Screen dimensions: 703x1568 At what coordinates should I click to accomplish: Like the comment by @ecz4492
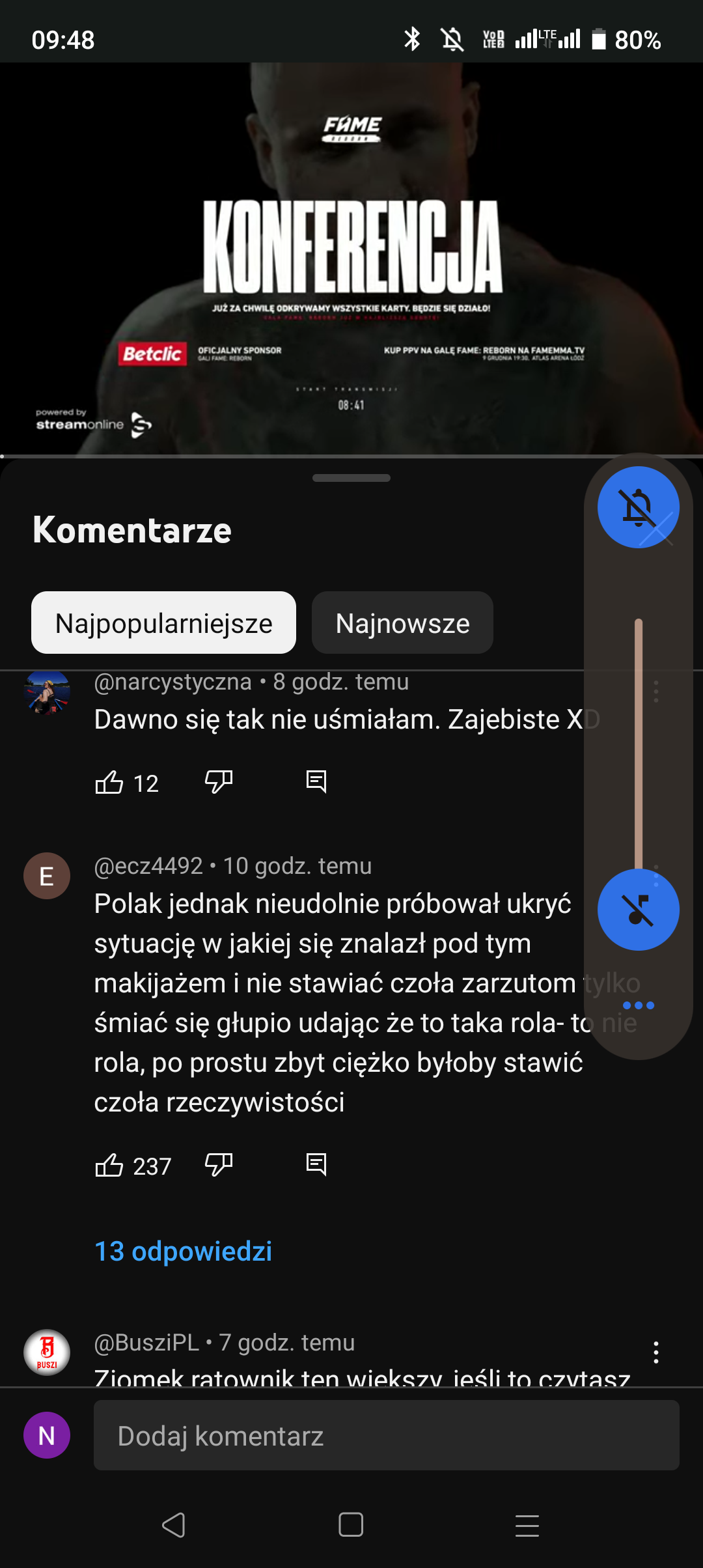[x=109, y=1165]
